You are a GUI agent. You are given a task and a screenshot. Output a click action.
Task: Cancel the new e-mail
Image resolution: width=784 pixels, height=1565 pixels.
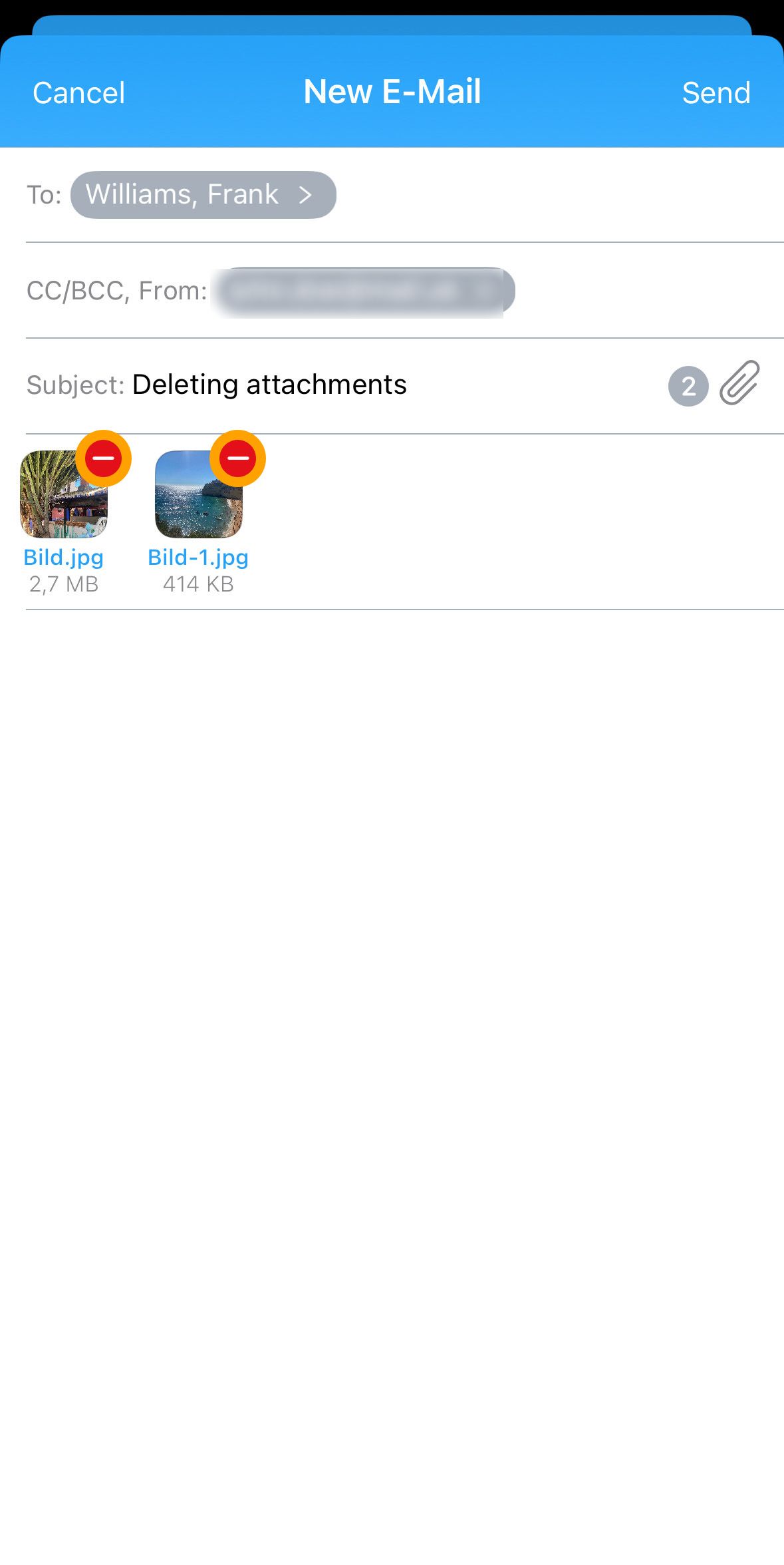click(x=78, y=92)
